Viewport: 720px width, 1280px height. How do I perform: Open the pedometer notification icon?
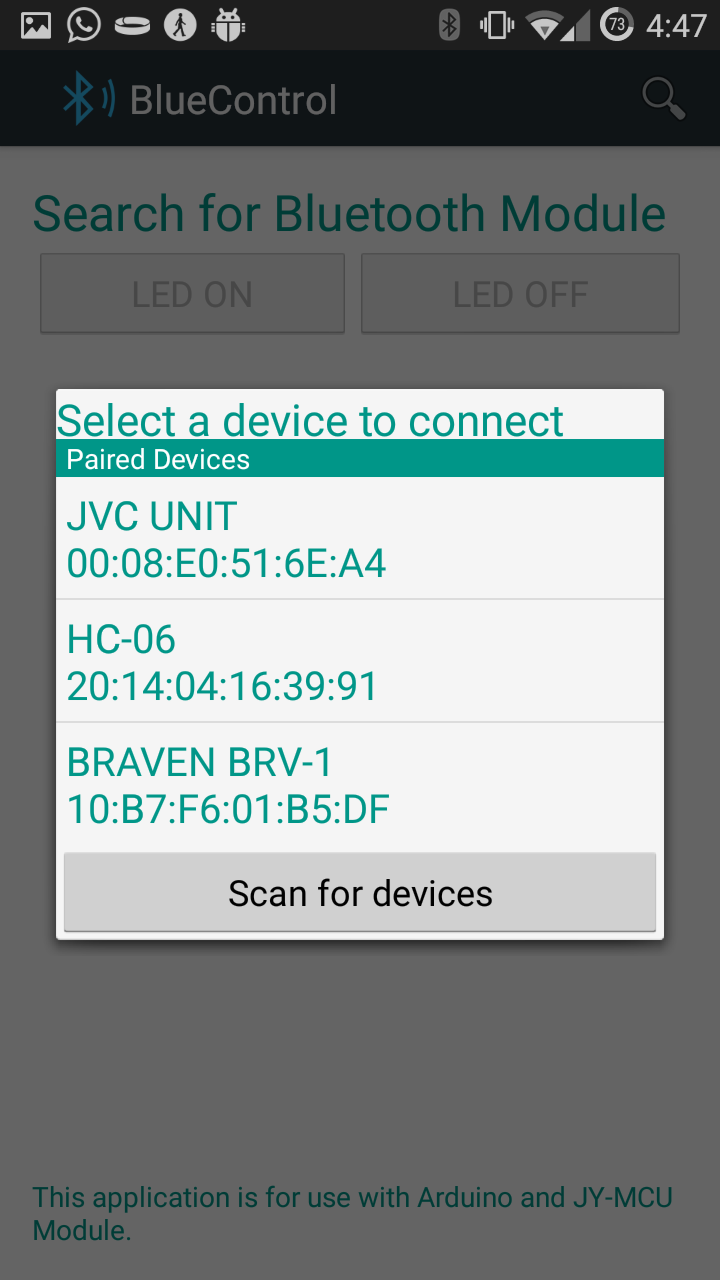(180, 25)
